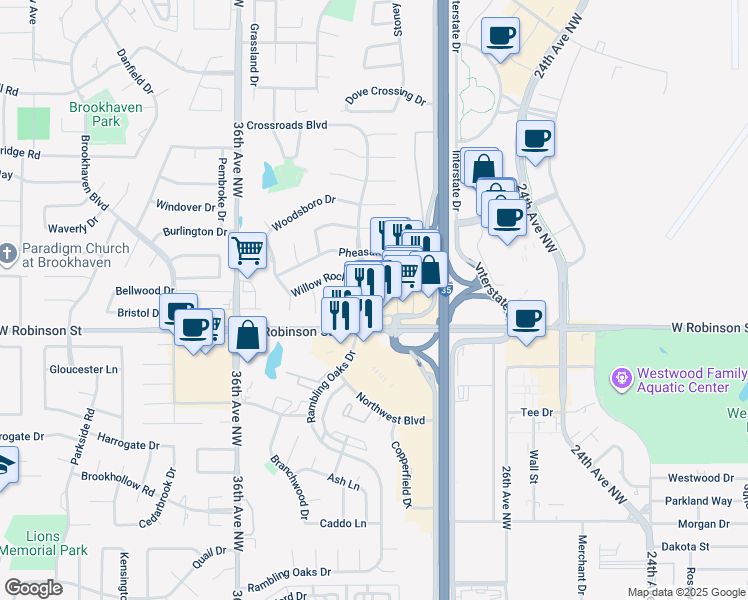Select the graduation cap school marker
The width and height of the screenshot is (748, 600).
tap(6, 468)
